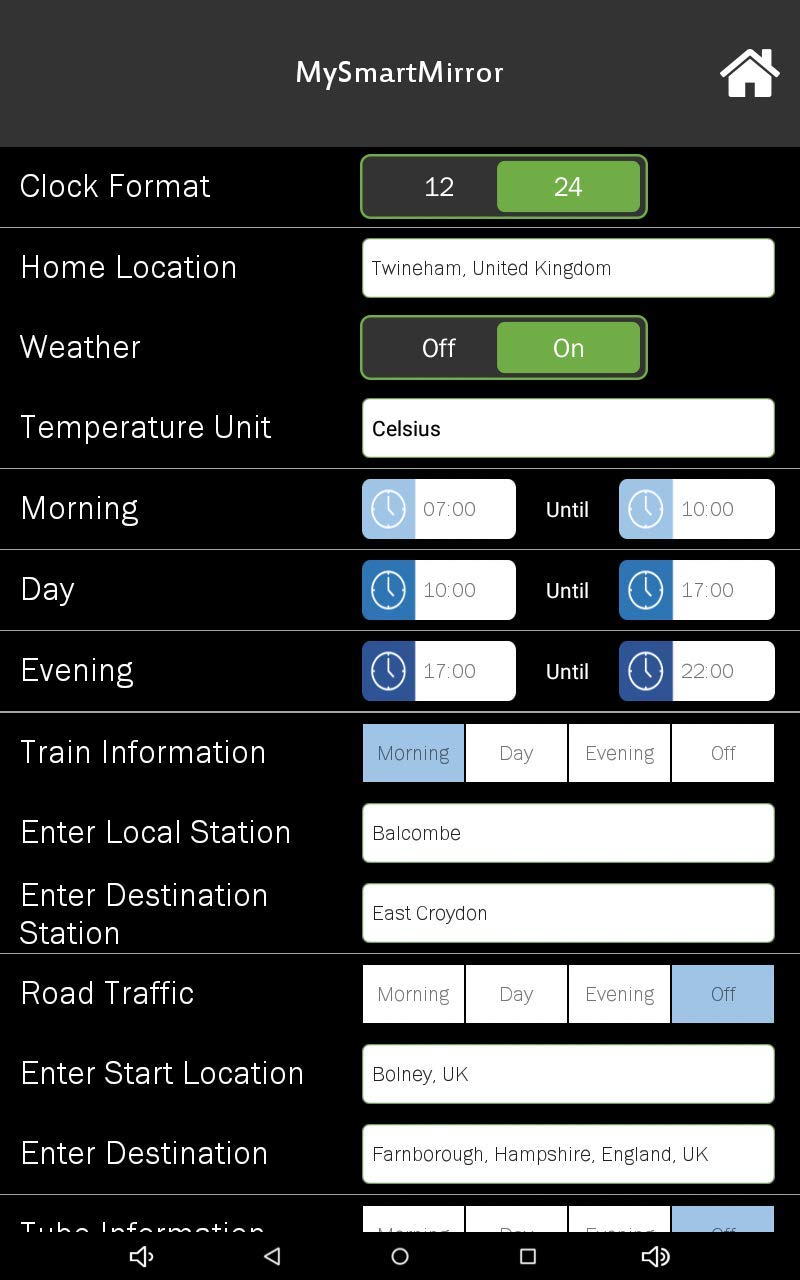
Task: Tap the back navigation arrow
Action: 271,1256
